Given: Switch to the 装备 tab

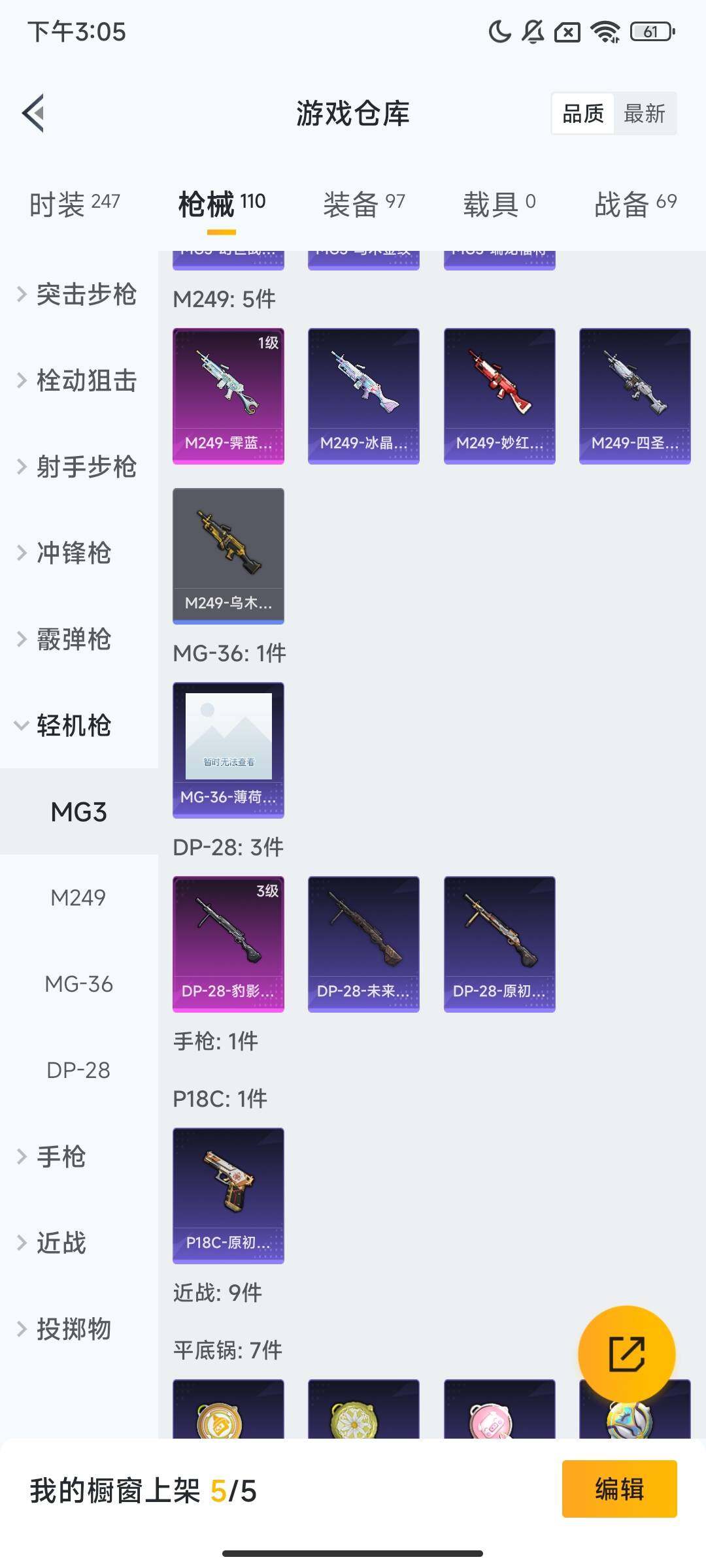Looking at the screenshot, I should coord(364,204).
